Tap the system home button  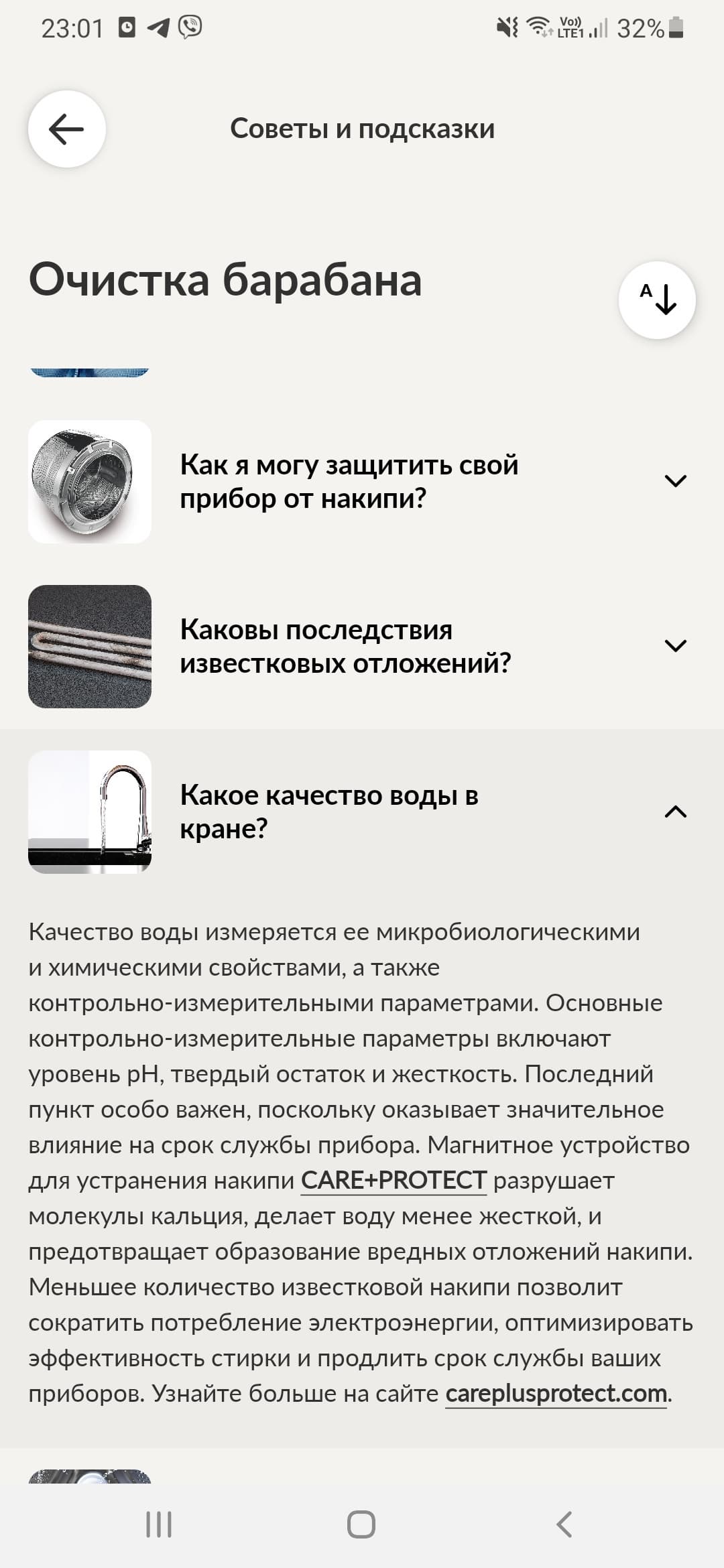[x=361, y=1524]
